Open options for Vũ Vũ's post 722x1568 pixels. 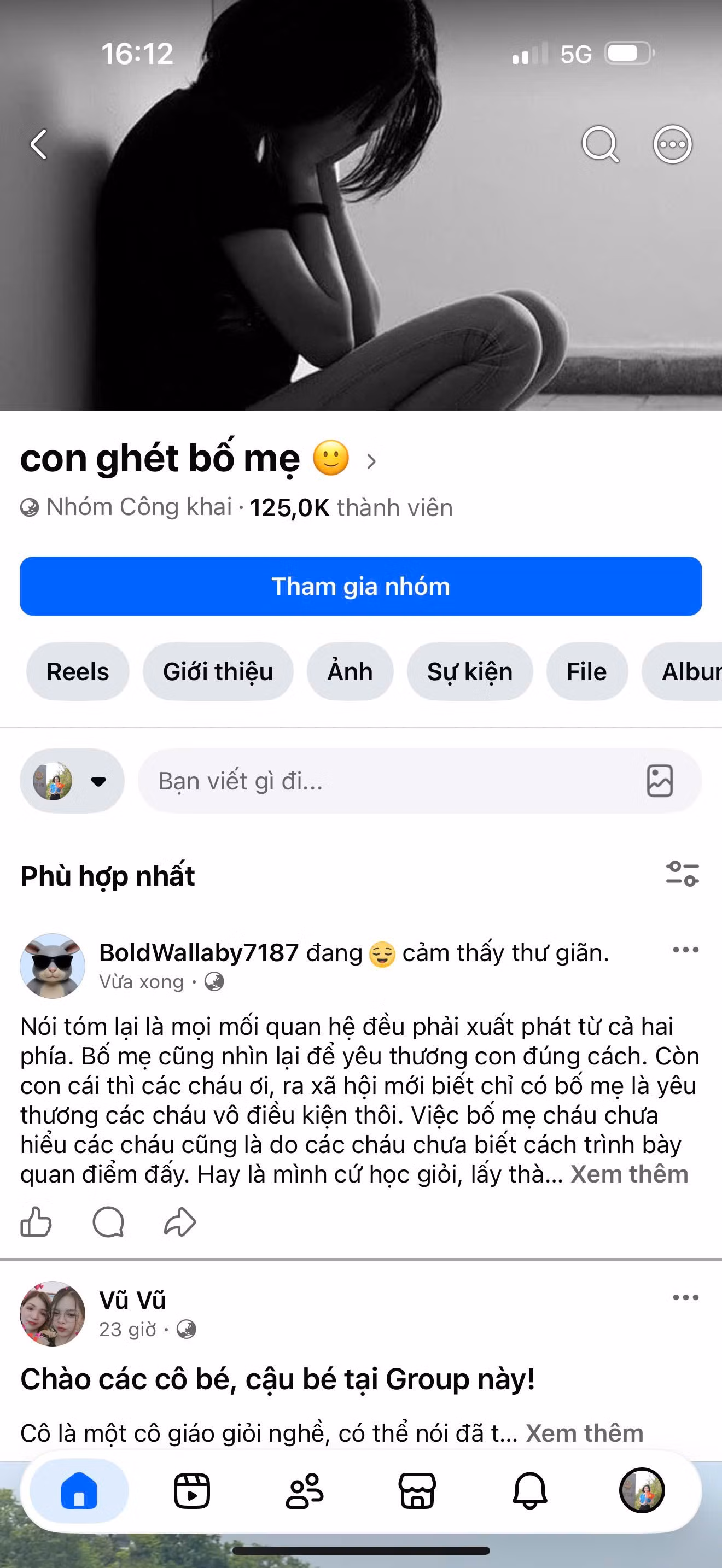click(x=685, y=1297)
